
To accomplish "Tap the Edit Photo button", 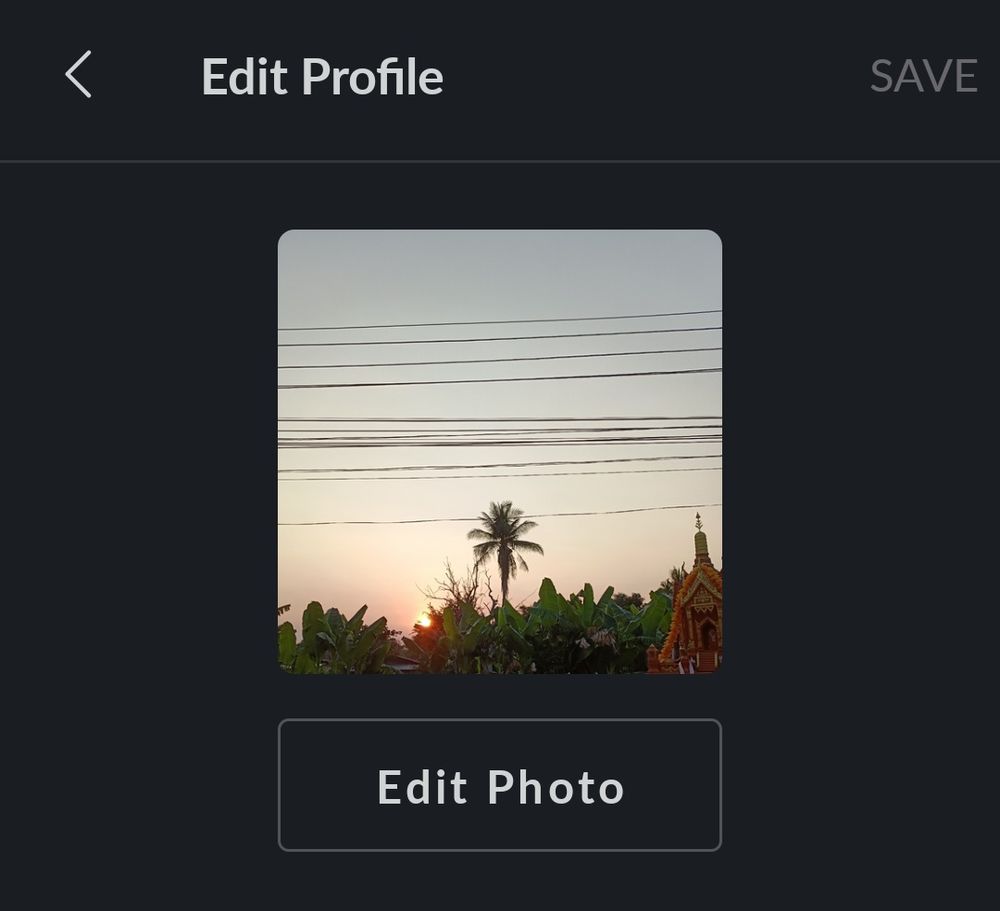I will point(500,785).
